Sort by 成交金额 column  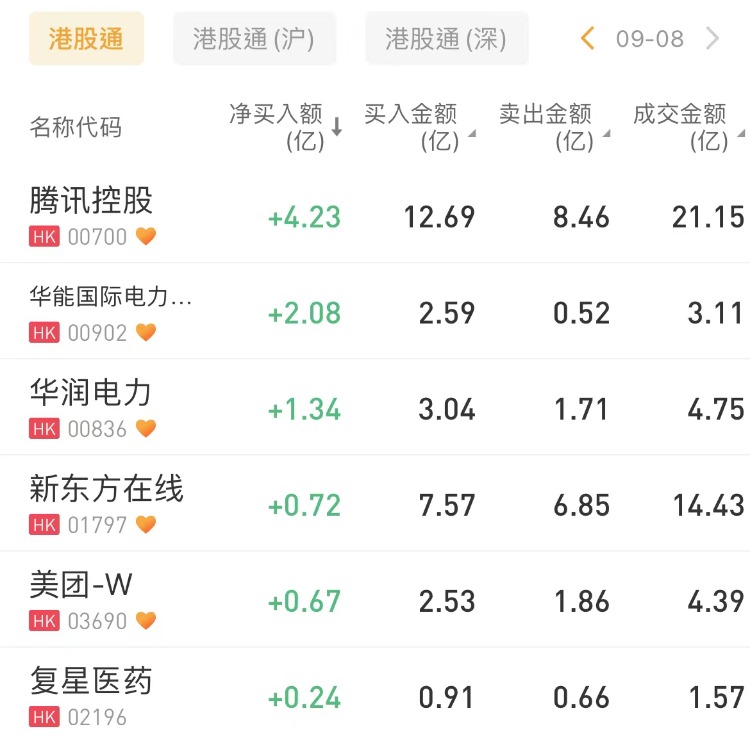(x=688, y=127)
